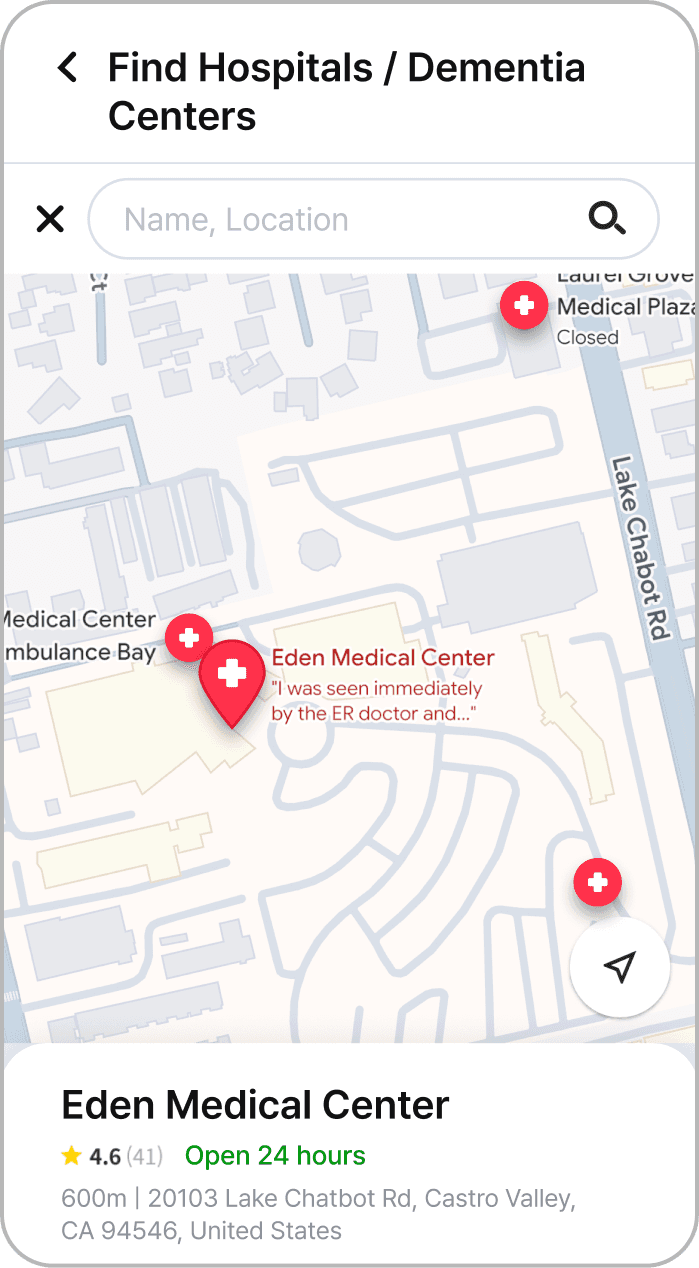The image size is (699, 1268).
Task: Close the search with the X icon
Action: point(50,219)
